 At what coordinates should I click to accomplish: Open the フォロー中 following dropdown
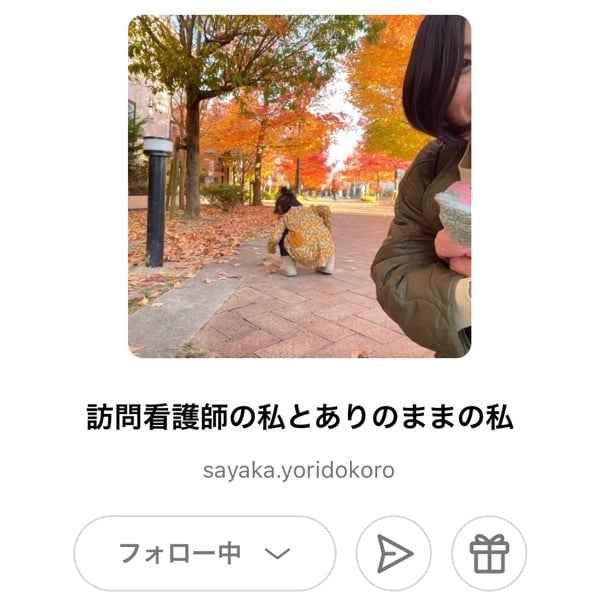(x=204, y=553)
